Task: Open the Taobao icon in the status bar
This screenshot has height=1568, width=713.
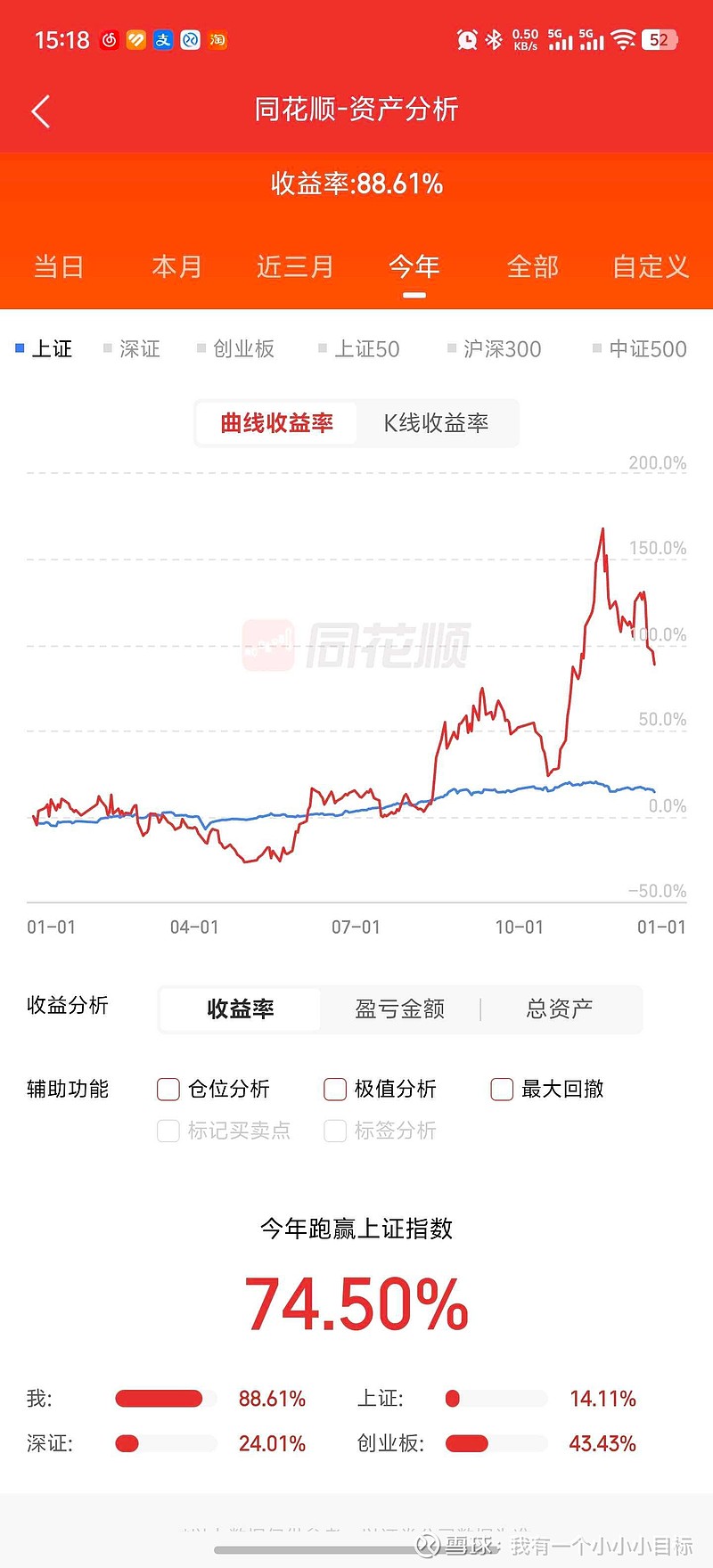Action: [216, 40]
